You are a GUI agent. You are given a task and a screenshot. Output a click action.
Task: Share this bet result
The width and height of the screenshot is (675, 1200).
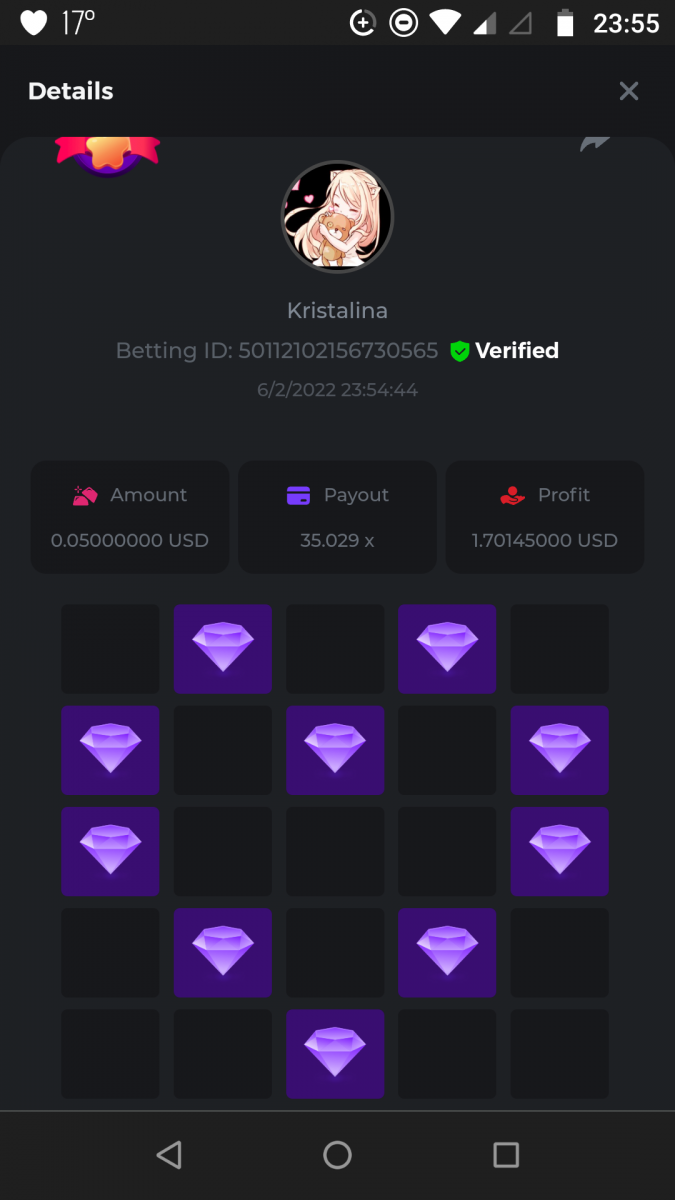tap(594, 145)
